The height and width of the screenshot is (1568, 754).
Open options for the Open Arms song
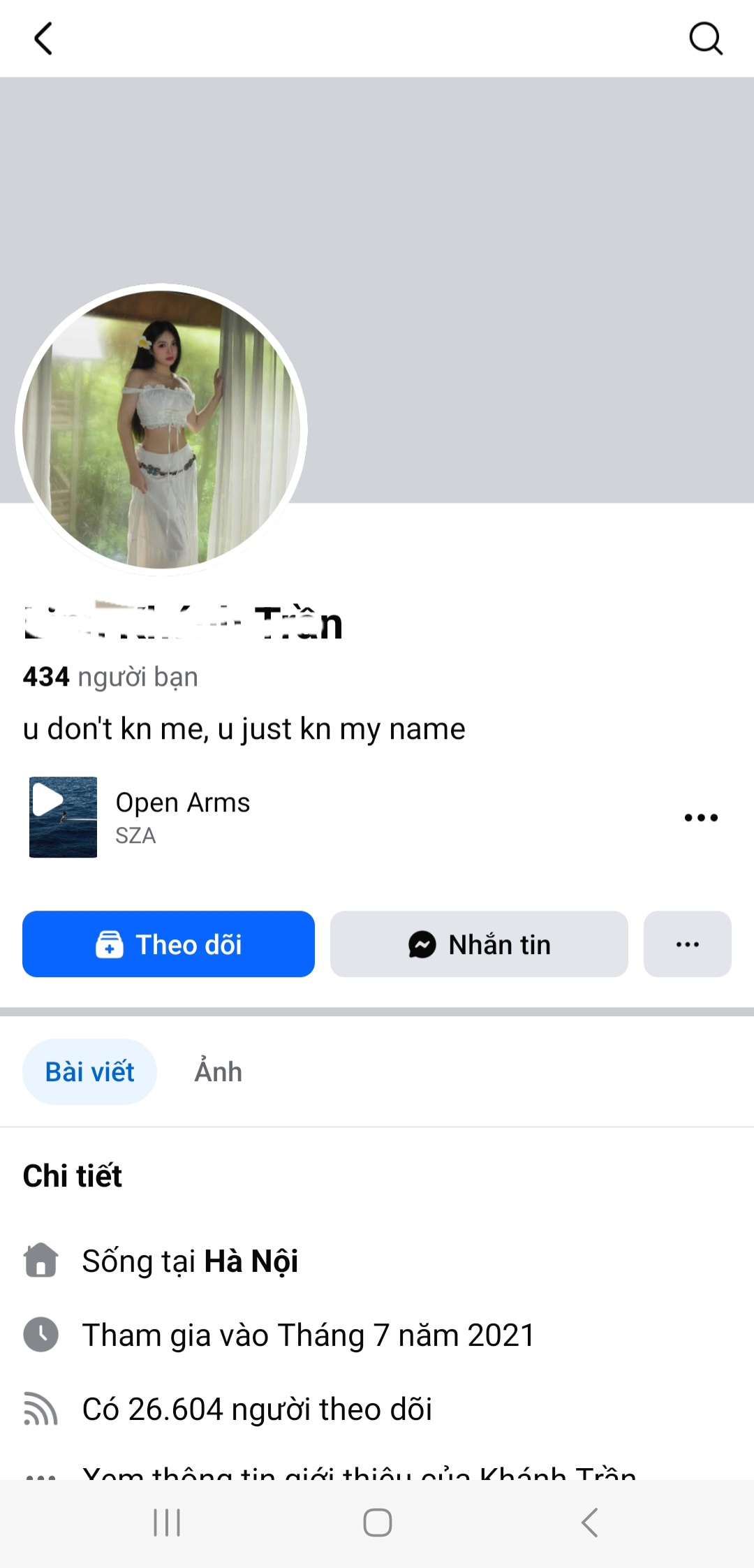click(701, 817)
